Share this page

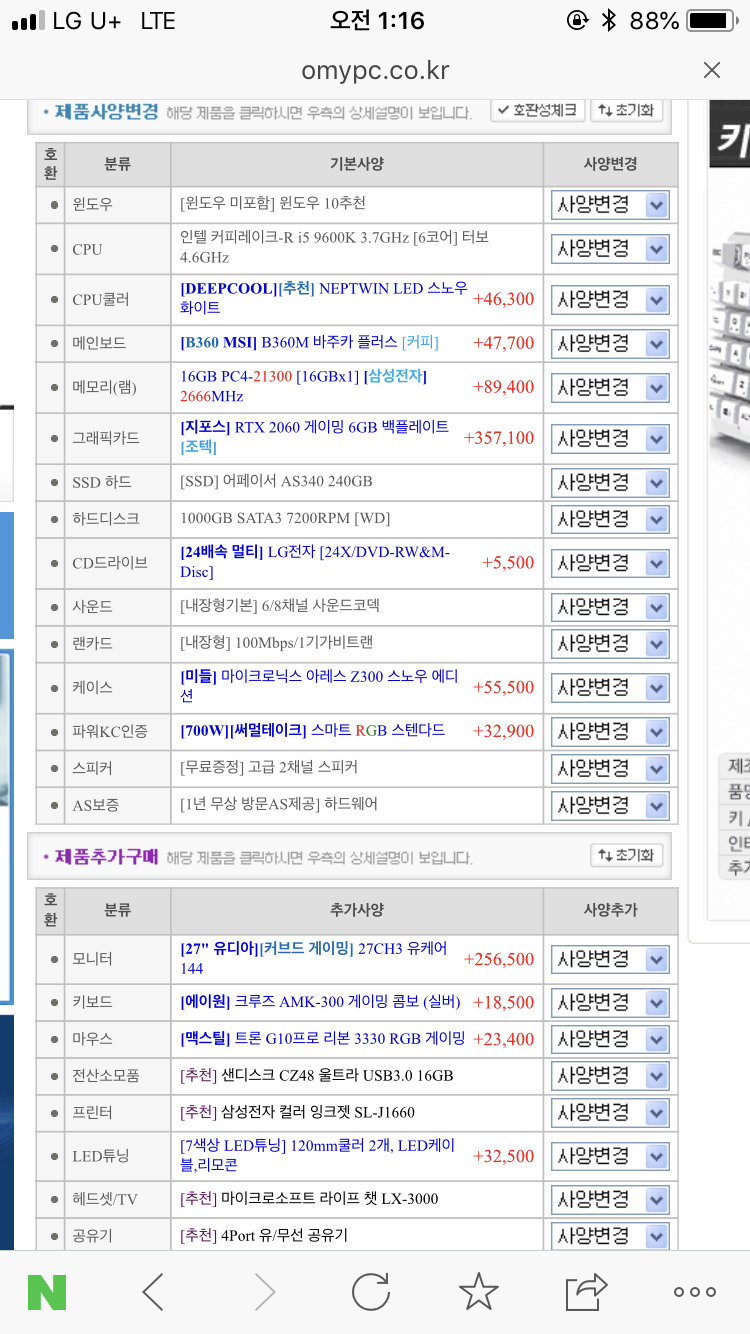(586, 1292)
